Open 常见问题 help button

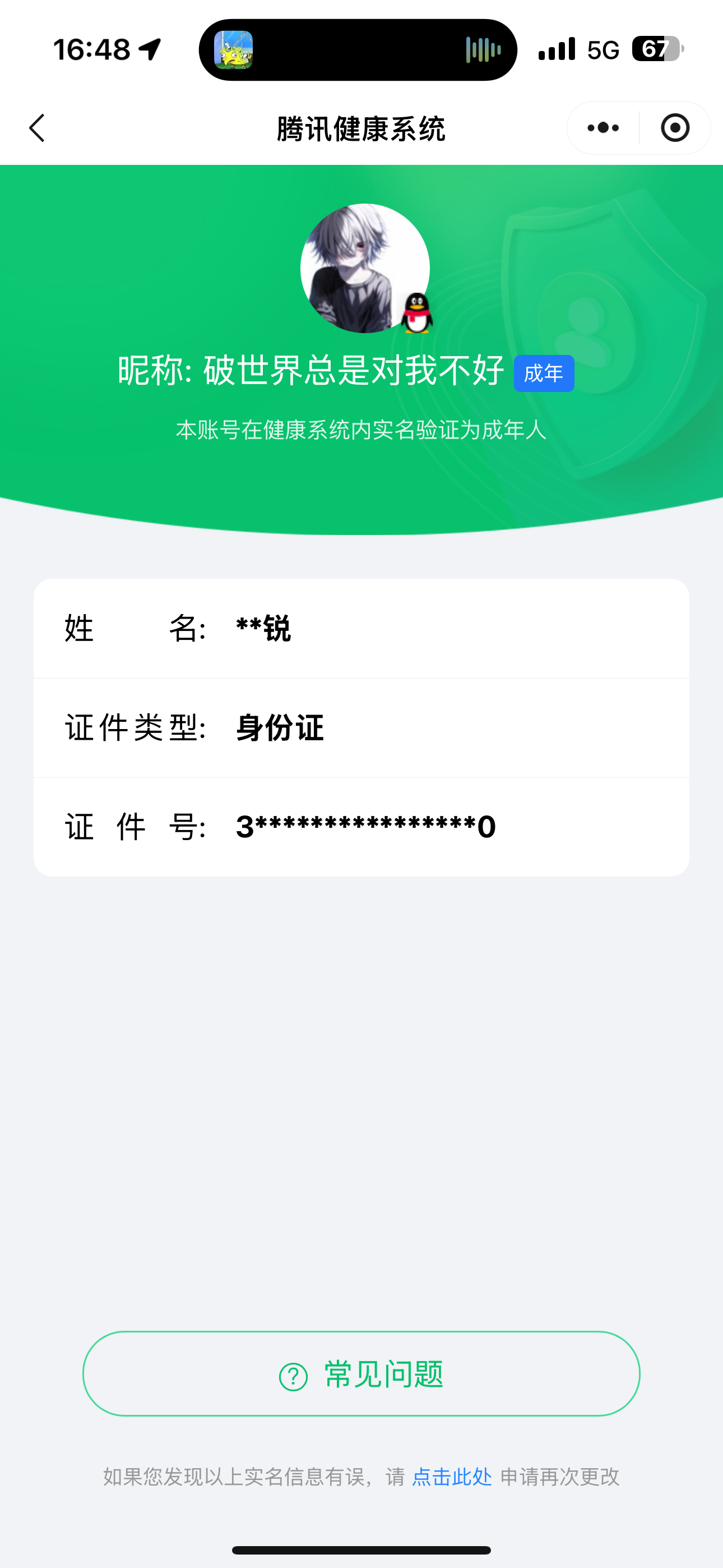(361, 1374)
